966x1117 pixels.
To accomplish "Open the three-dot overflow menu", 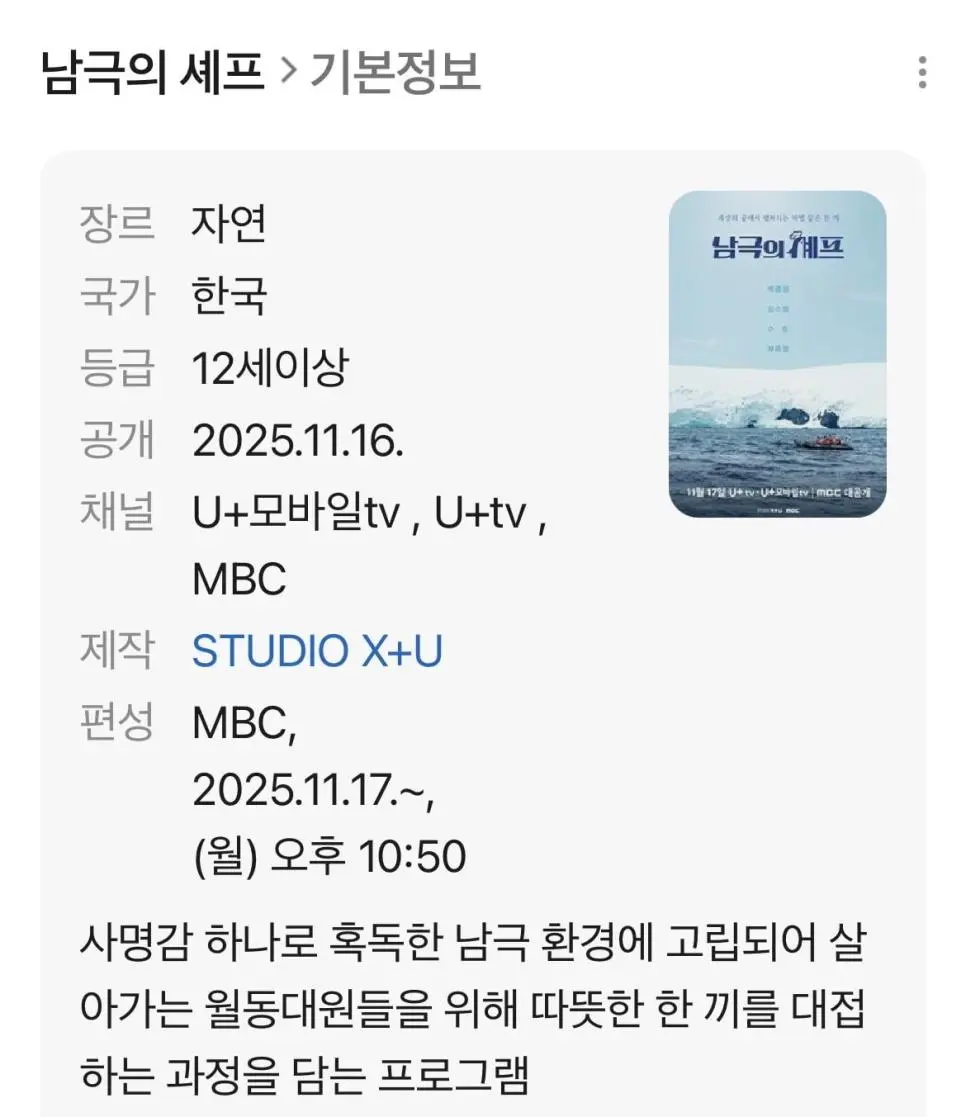I will point(921,73).
